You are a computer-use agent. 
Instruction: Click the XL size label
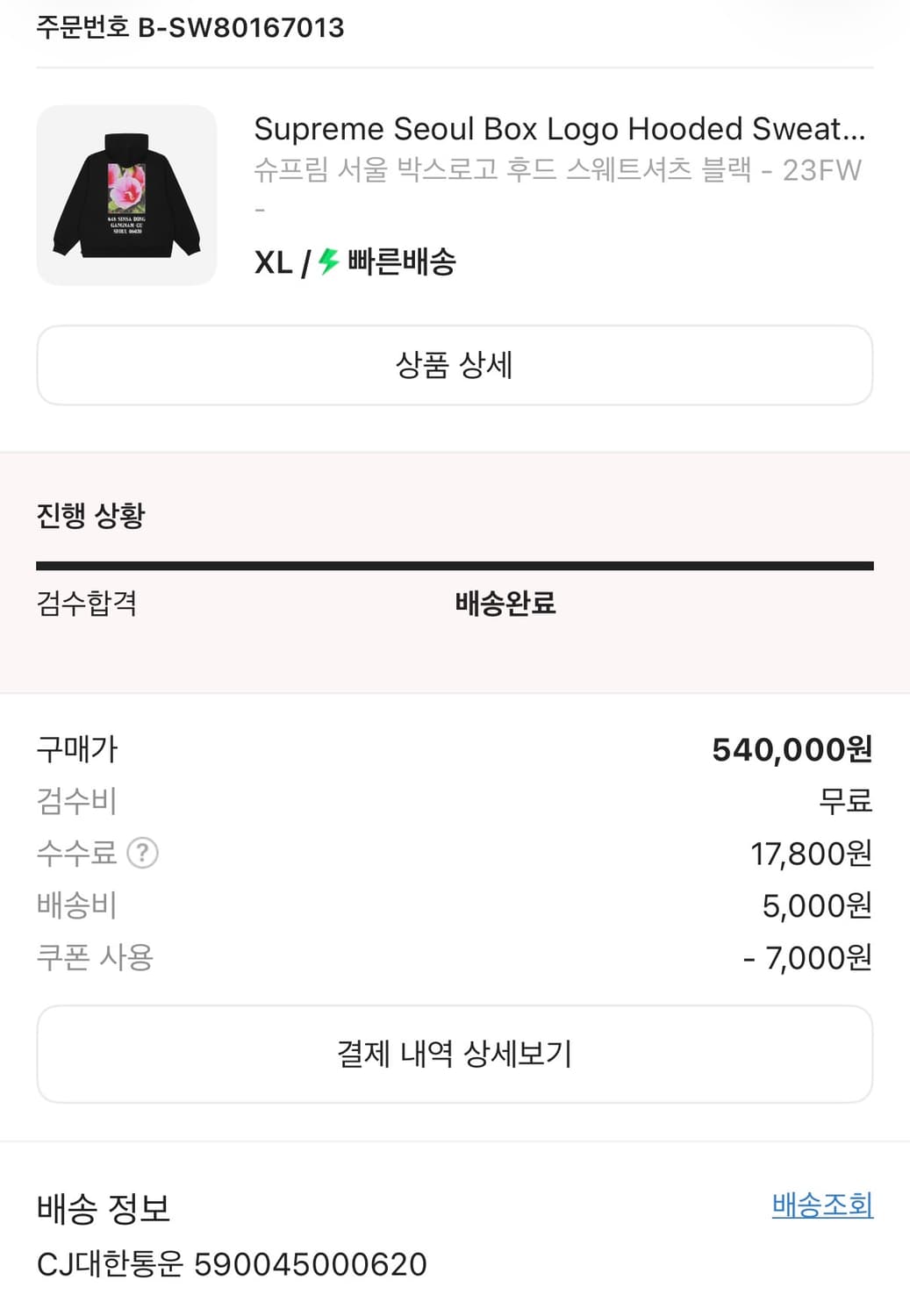tap(272, 261)
